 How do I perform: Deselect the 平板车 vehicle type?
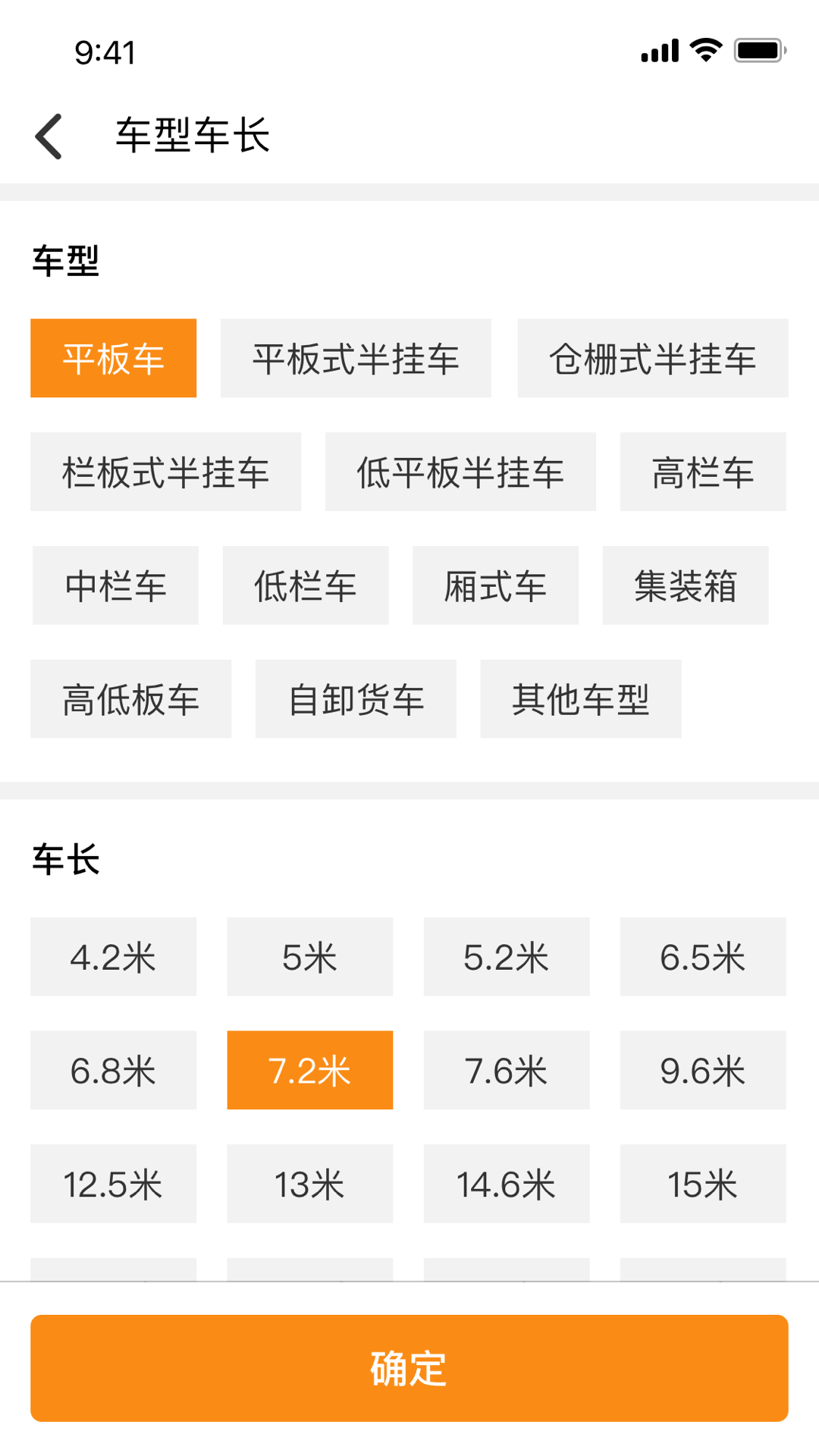click(x=112, y=357)
